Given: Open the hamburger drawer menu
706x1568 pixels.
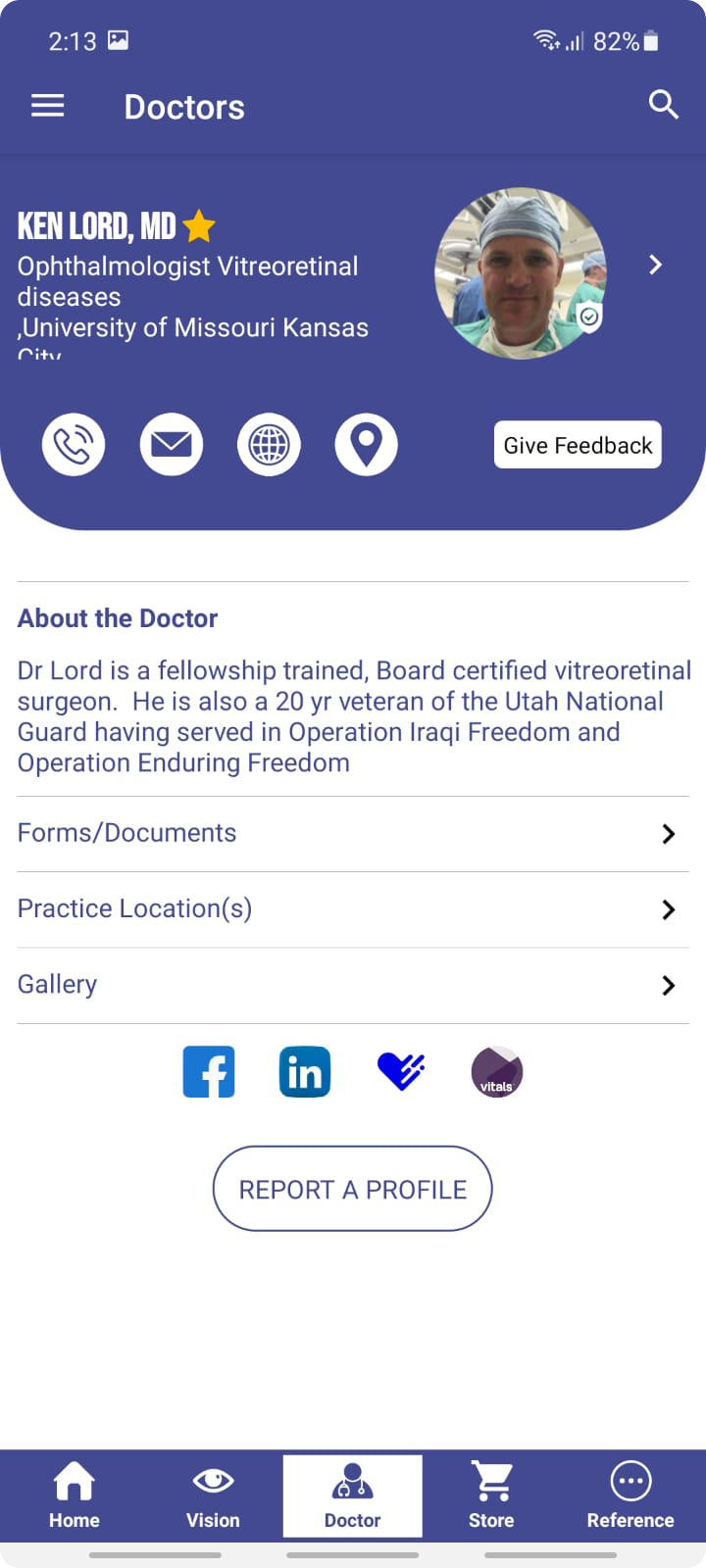Looking at the screenshot, I should (48, 106).
